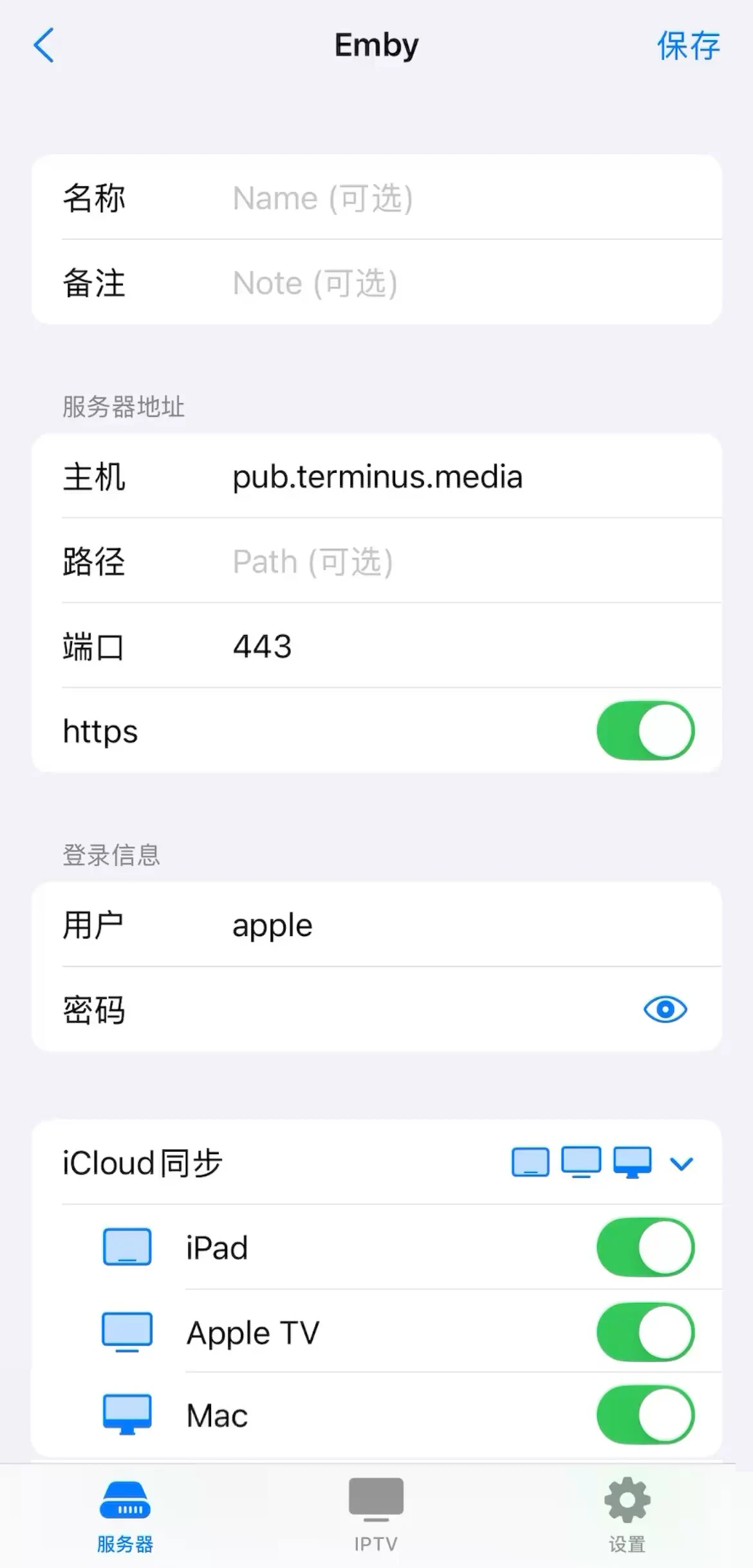Edit the host field showing pub.terminus.media
The image size is (753, 1568).
point(377,477)
